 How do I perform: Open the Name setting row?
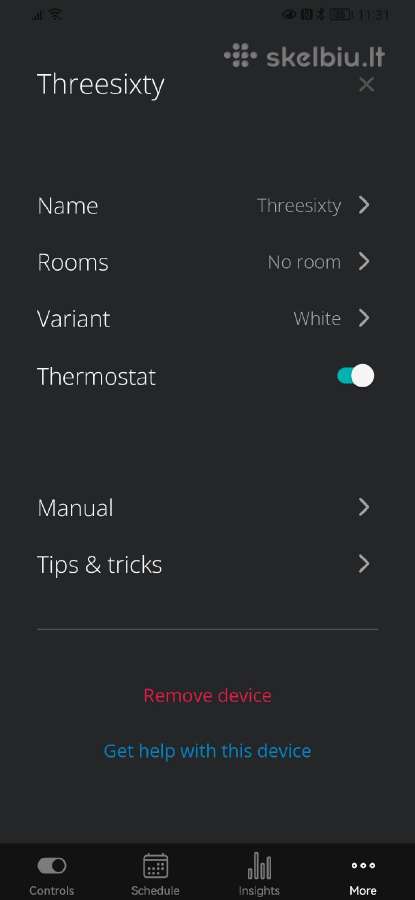pyautogui.click(x=207, y=205)
